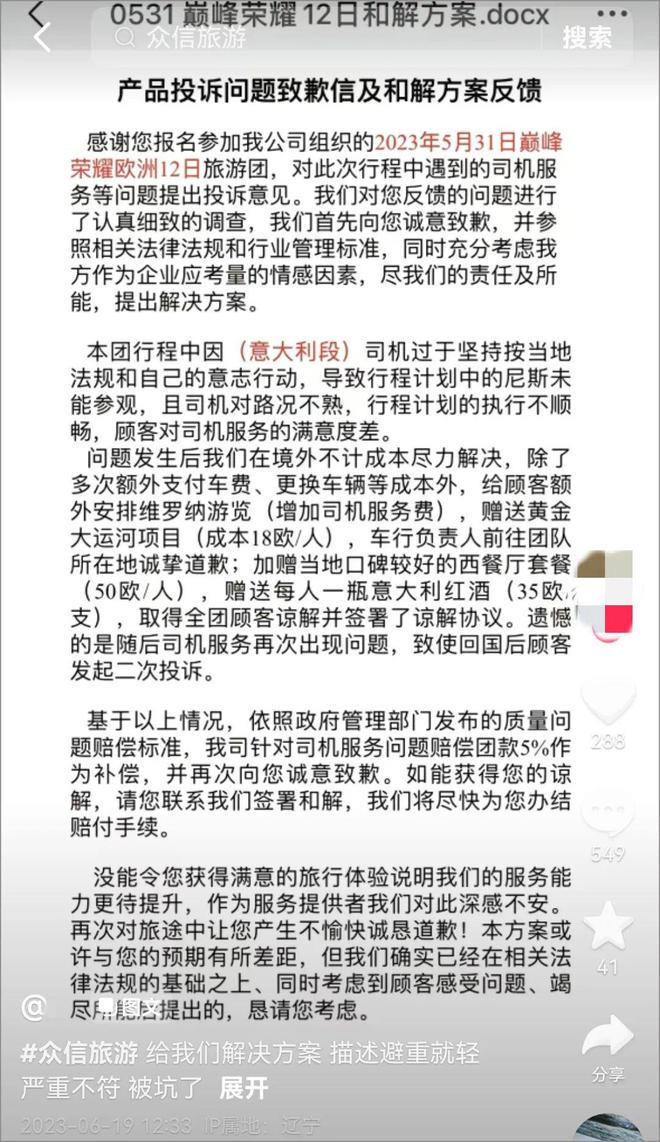The image size is (660, 1142).
Task: Open the #众信旅游 hashtag
Action: [78, 1053]
